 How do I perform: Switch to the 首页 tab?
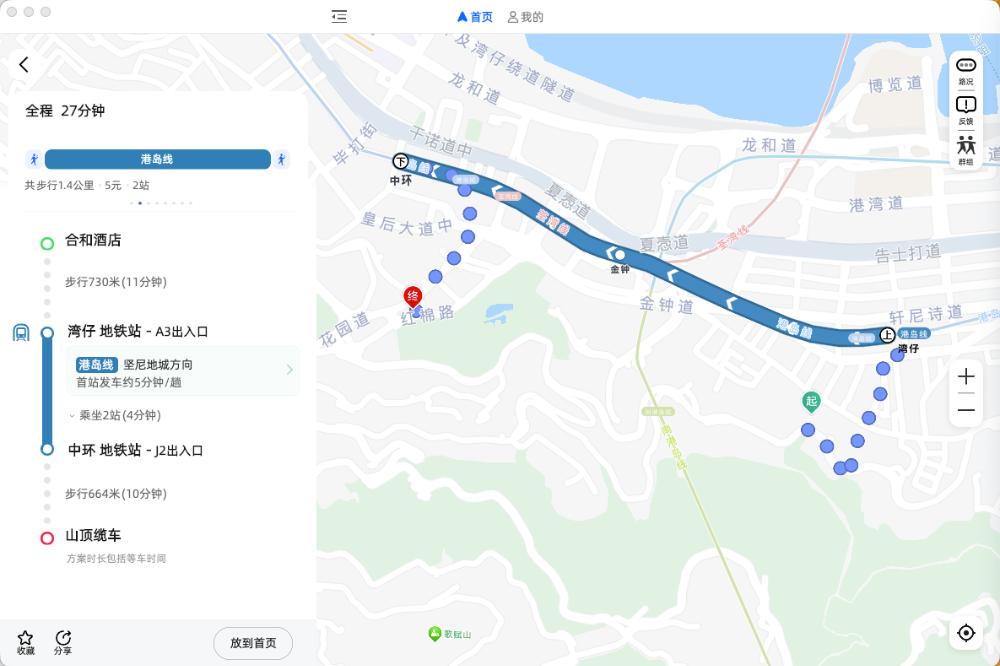coord(475,17)
